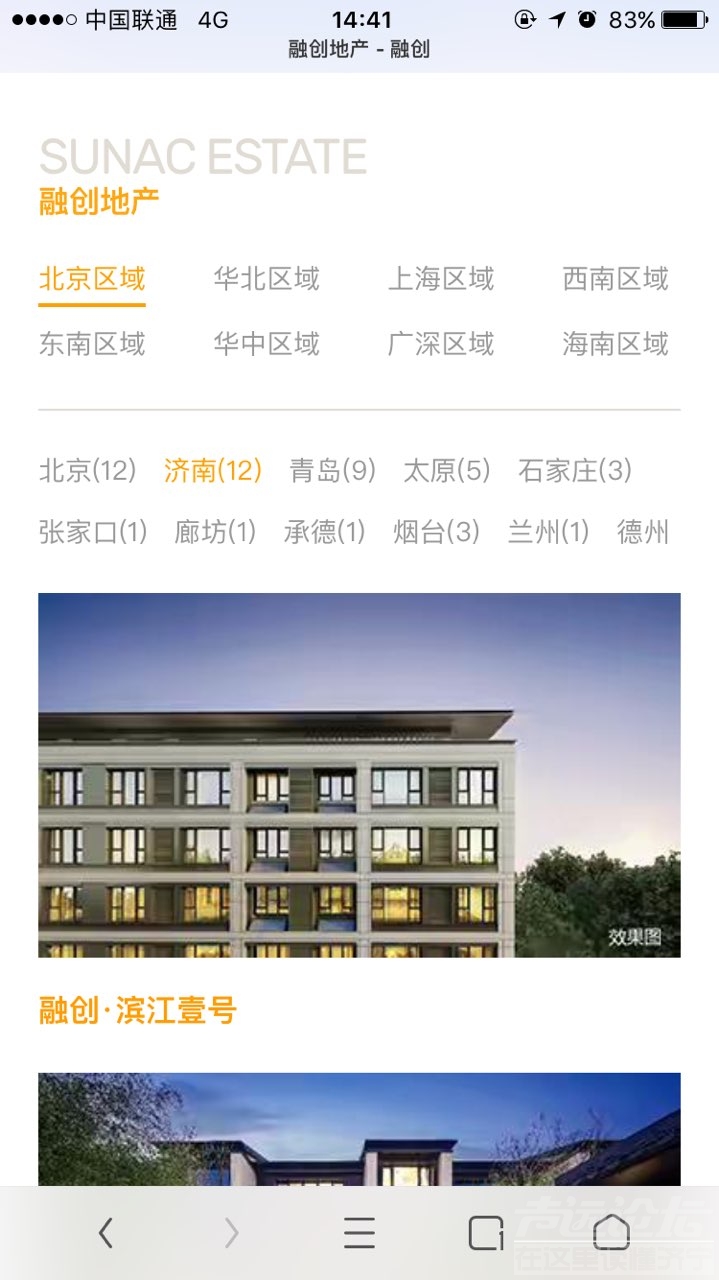This screenshot has height=1280, width=719.
Task: Switch to the 上海区域 tab
Action: (441, 279)
